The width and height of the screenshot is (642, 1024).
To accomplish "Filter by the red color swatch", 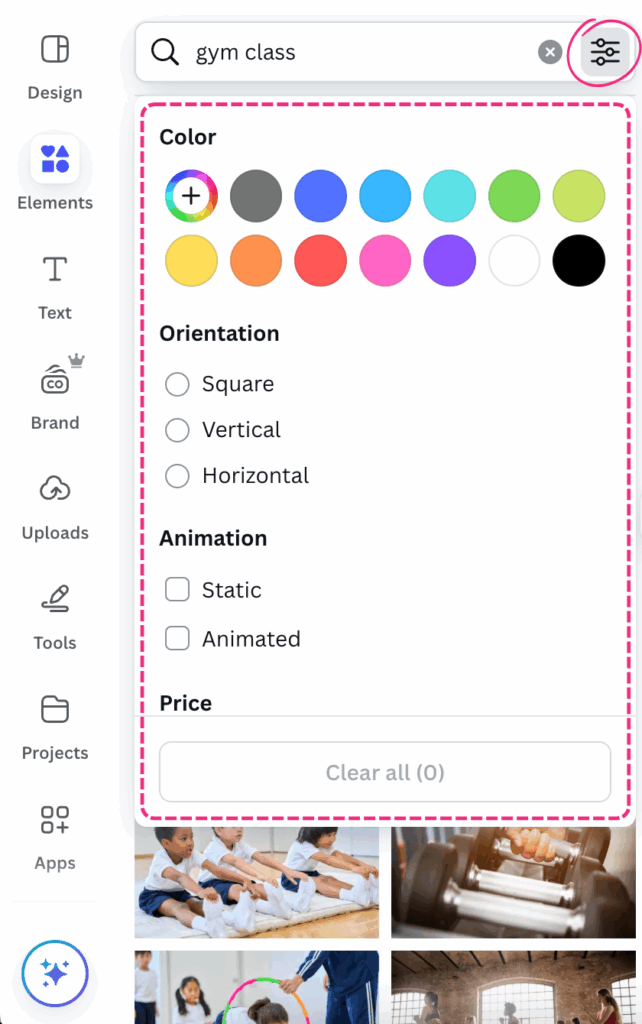I will 320,261.
